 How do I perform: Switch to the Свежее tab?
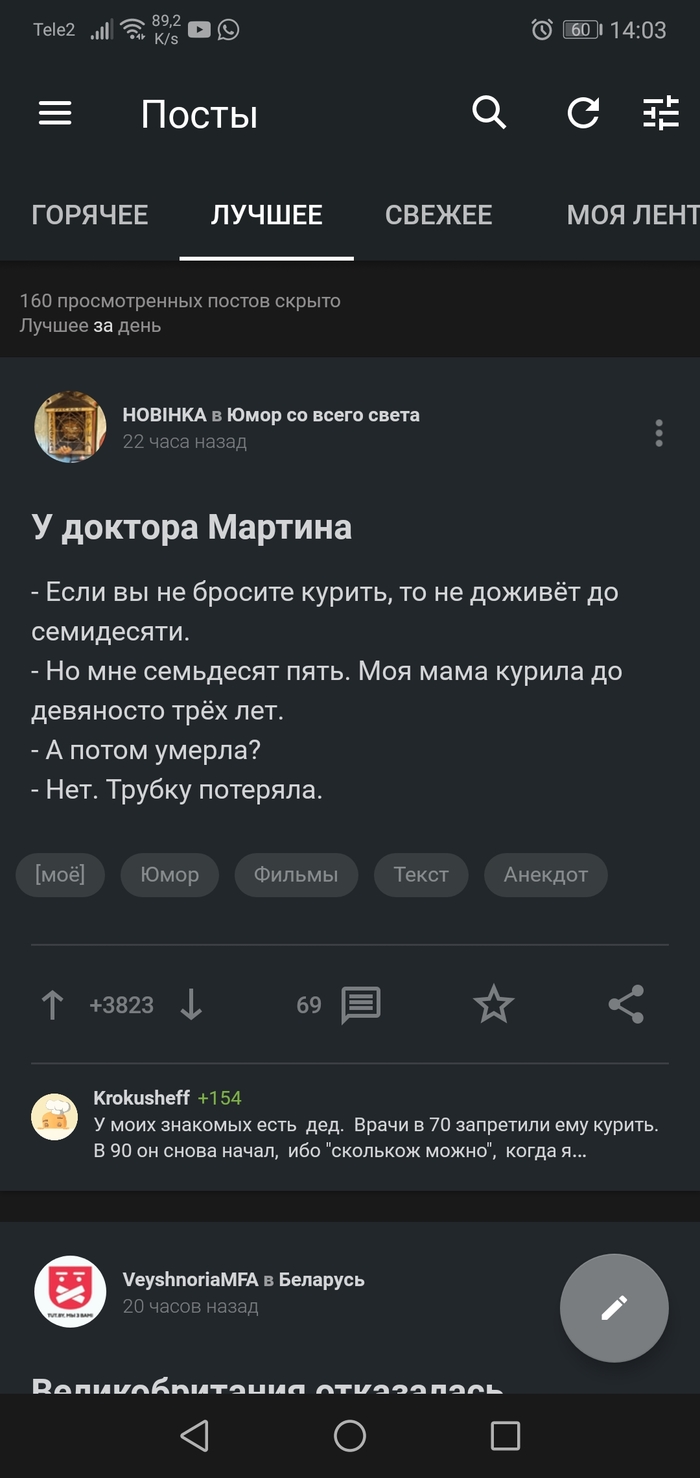438,215
